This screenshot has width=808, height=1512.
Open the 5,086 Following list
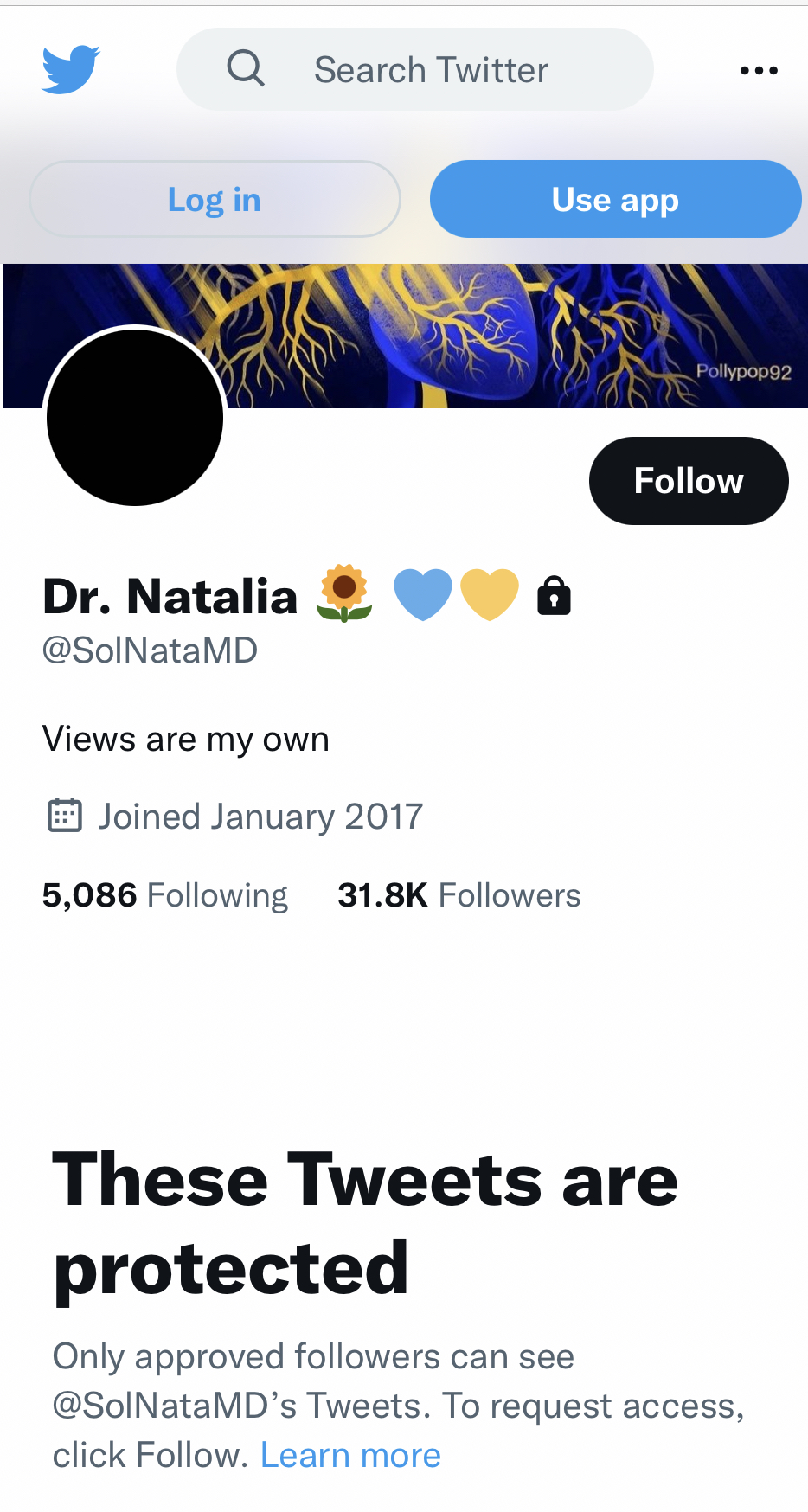[165, 895]
